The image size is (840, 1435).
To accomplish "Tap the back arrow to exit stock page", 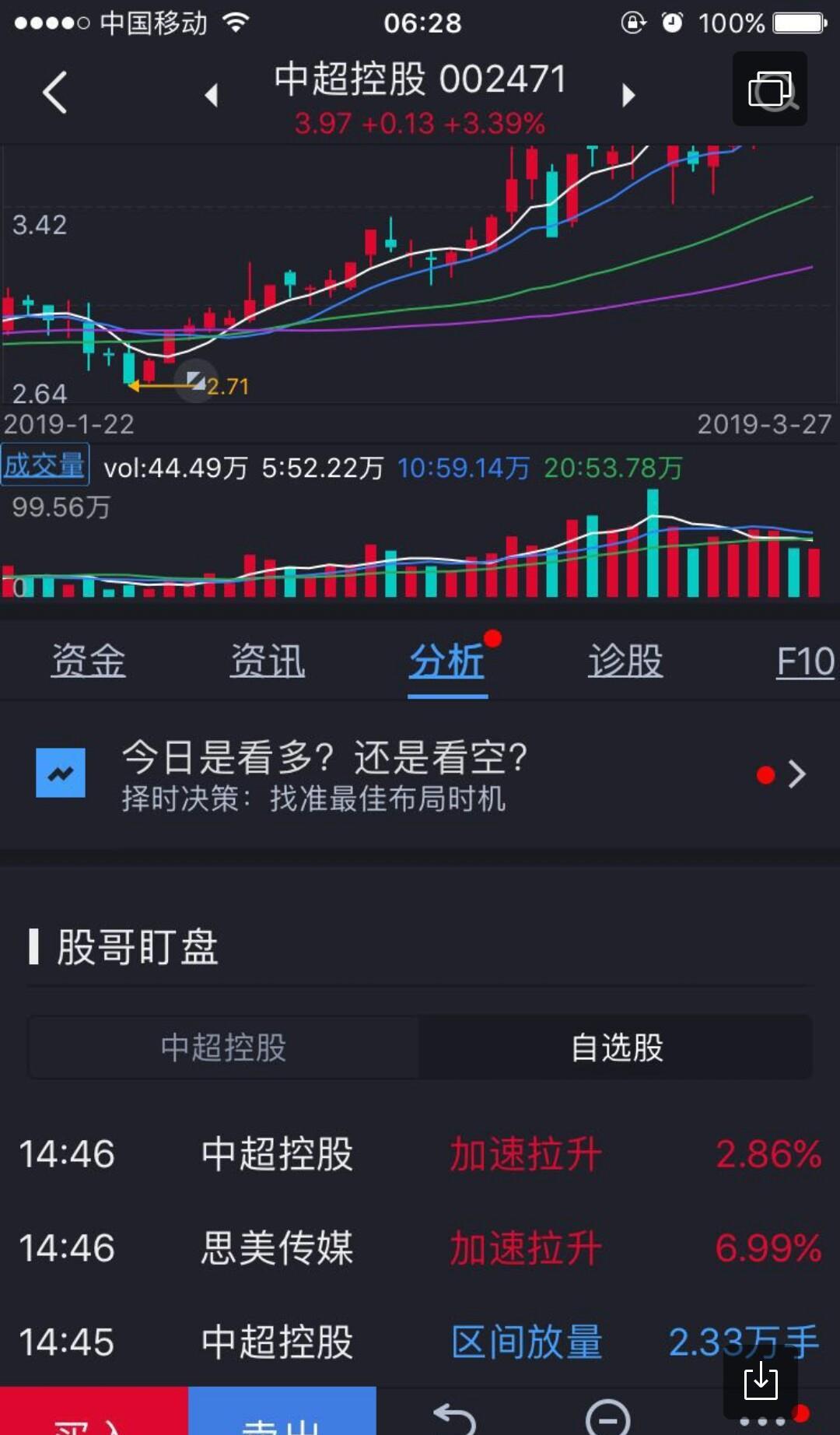I will (54, 91).
